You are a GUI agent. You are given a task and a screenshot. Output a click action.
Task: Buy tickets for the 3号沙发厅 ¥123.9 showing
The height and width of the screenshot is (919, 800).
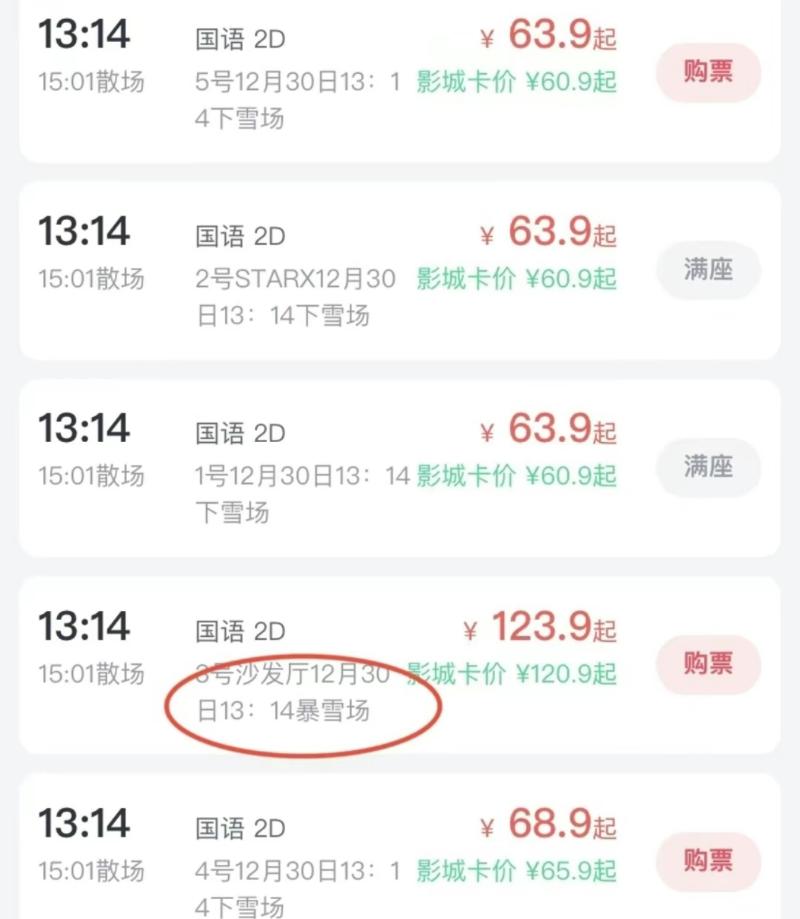[708, 663]
